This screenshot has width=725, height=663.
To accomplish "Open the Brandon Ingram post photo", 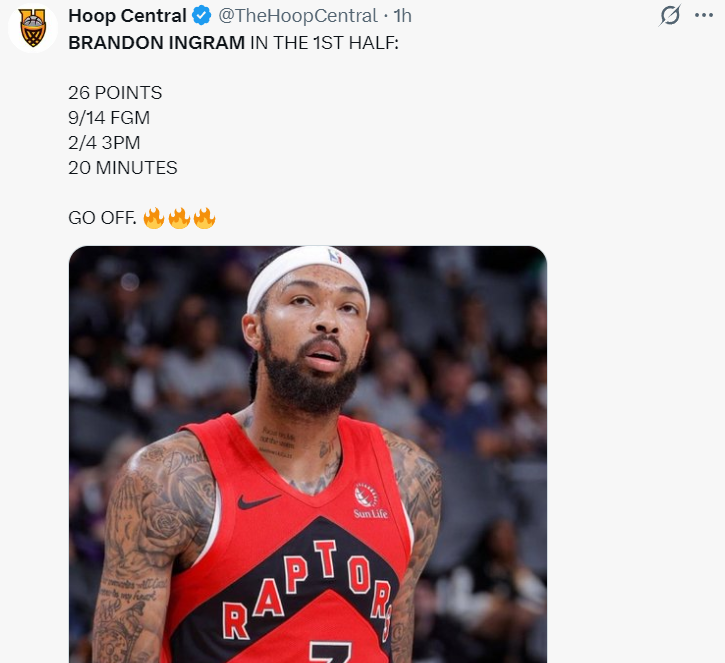I will [x=308, y=455].
